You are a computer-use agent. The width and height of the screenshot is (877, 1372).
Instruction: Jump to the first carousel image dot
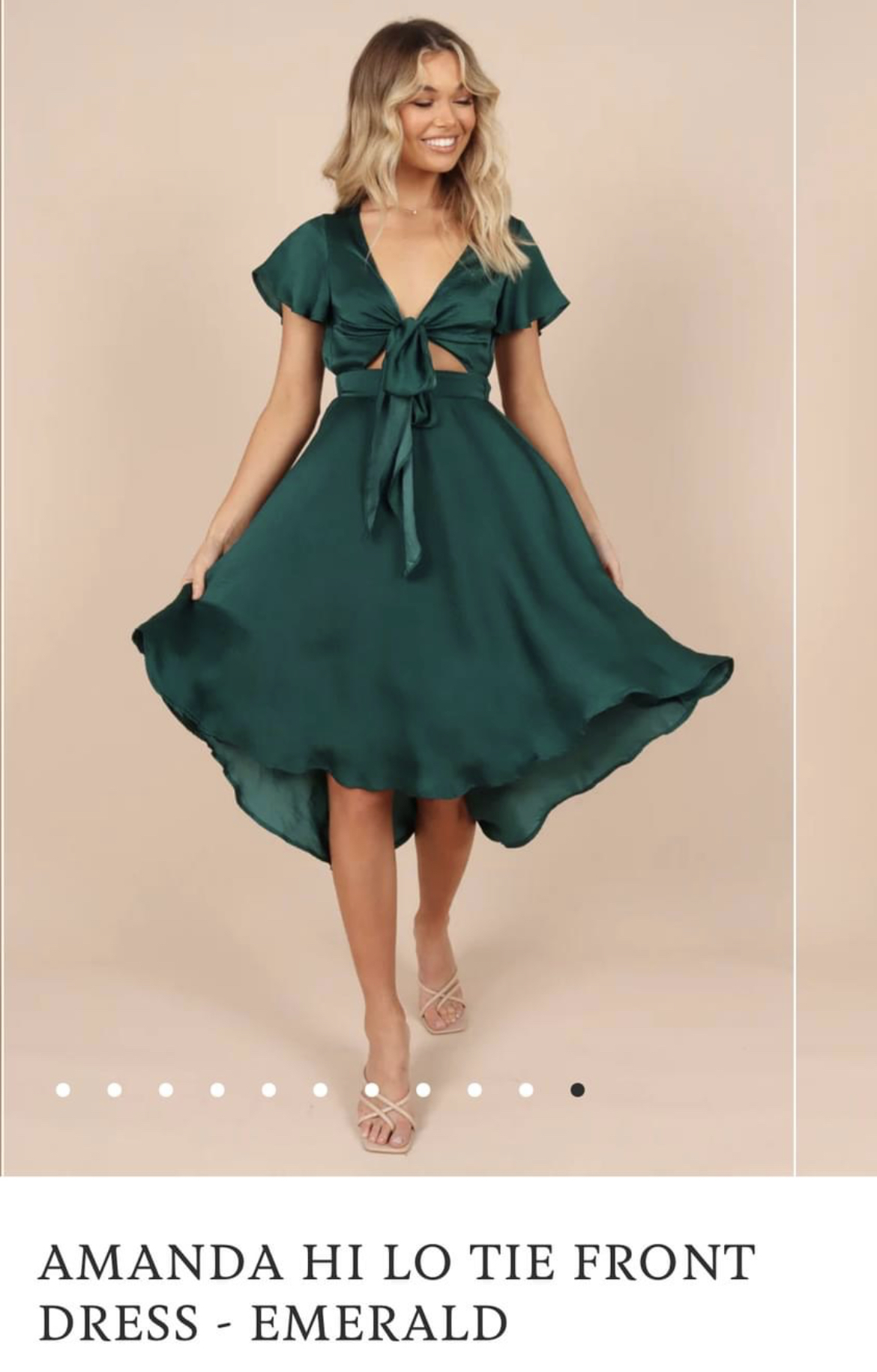pos(63,1090)
